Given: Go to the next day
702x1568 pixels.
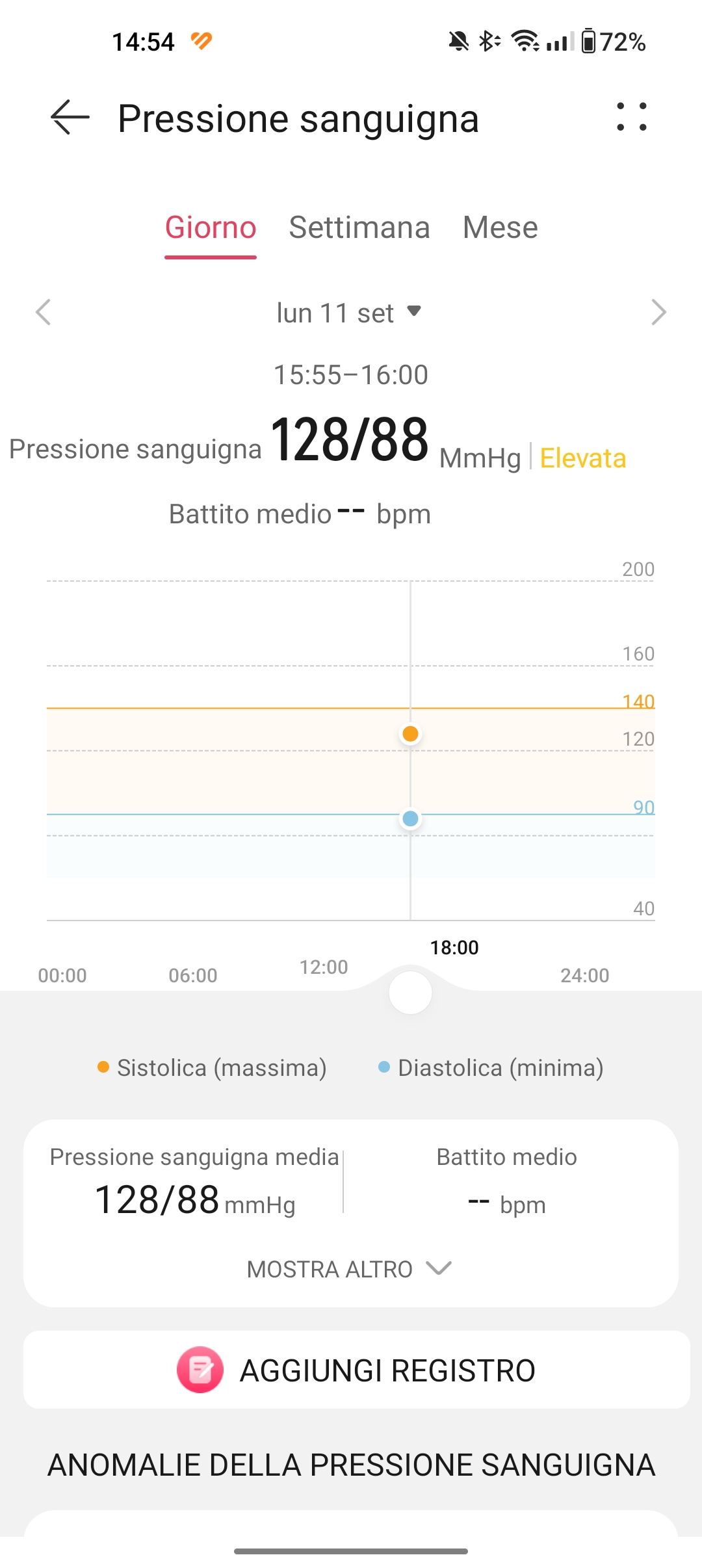Looking at the screenshot, I should click(x=658, y=313).
